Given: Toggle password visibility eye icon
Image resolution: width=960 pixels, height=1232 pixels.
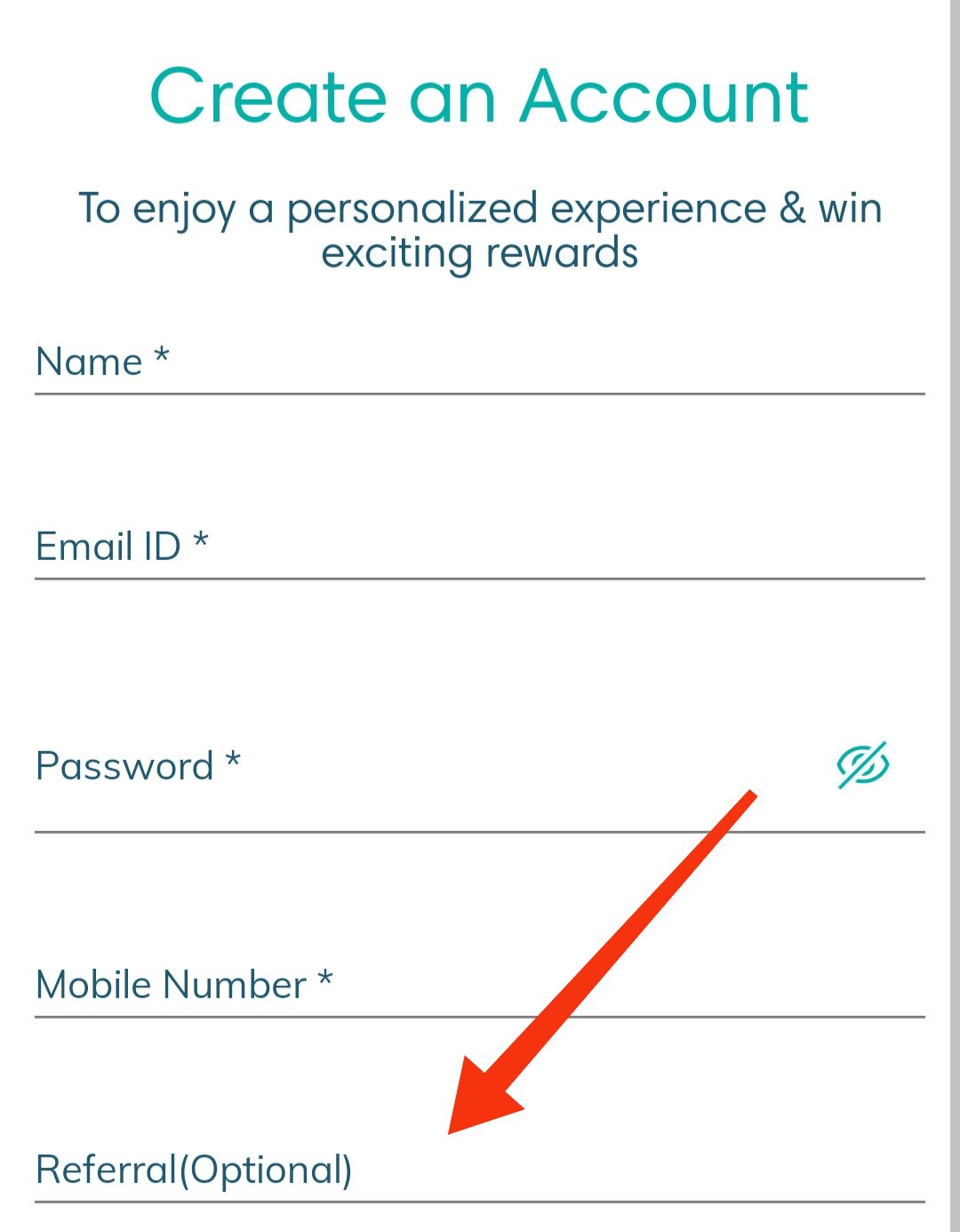Looking at the screenshot, I should (862, 765).
